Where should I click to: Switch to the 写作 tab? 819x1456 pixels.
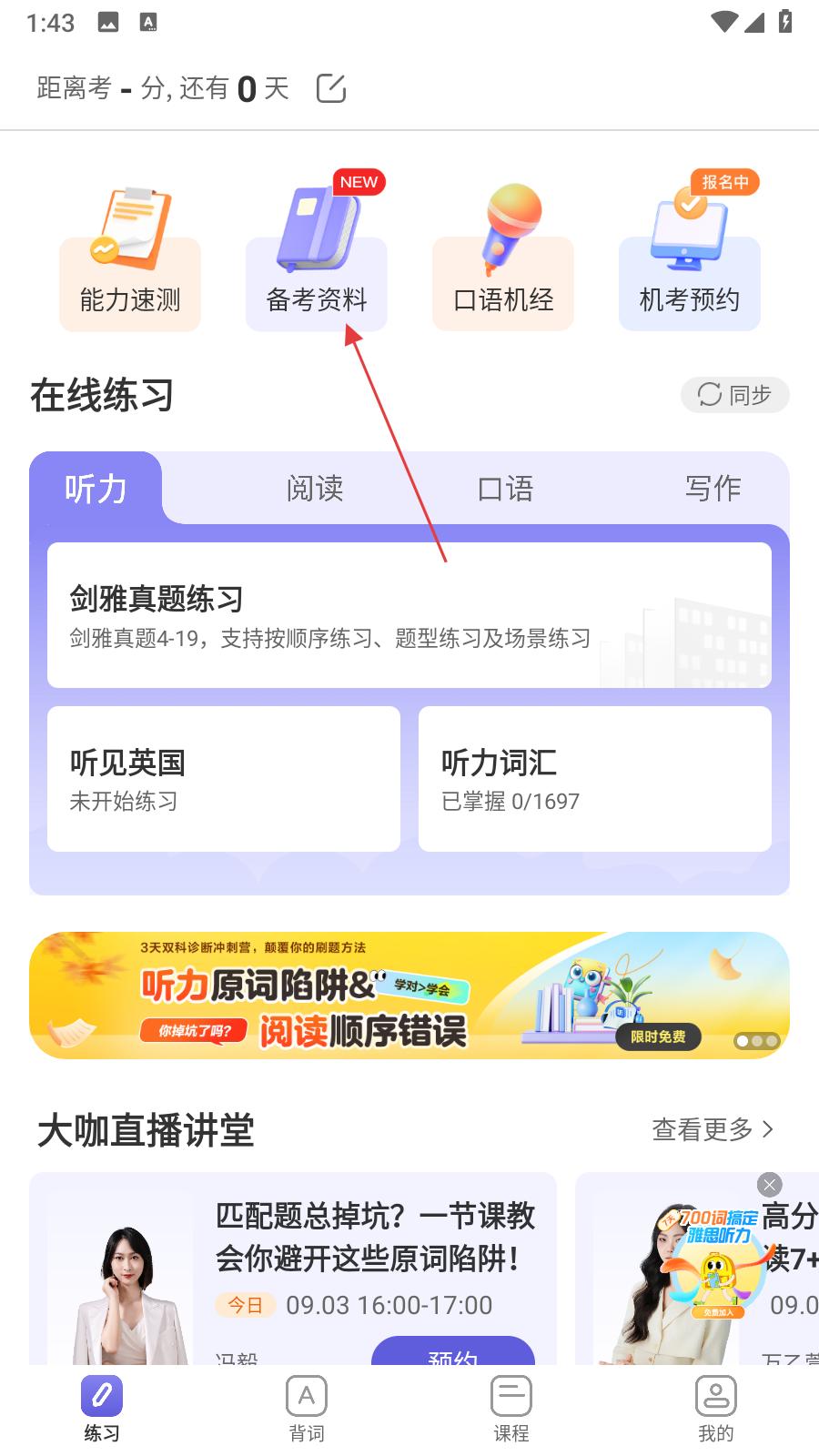[713, 489]
